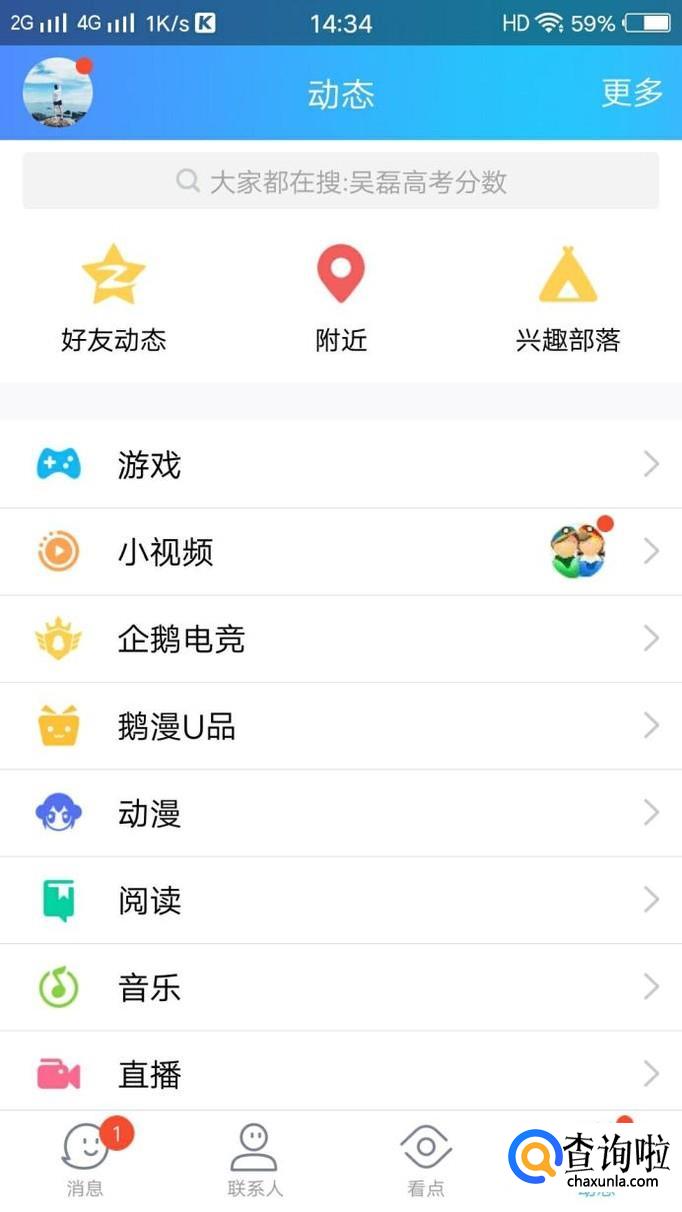Open 好友动态 friend feed
The height and width of the screenshot is (1212, 682).
(x=113, y=298)
